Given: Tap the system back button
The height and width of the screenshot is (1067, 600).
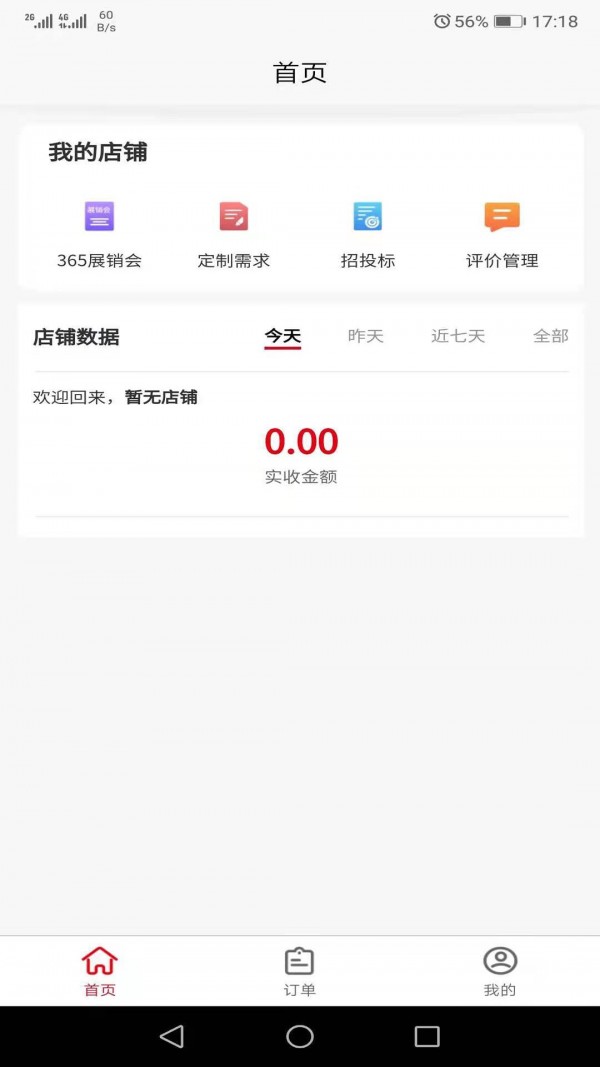Looking at the screenshot, I should 172,1036.
